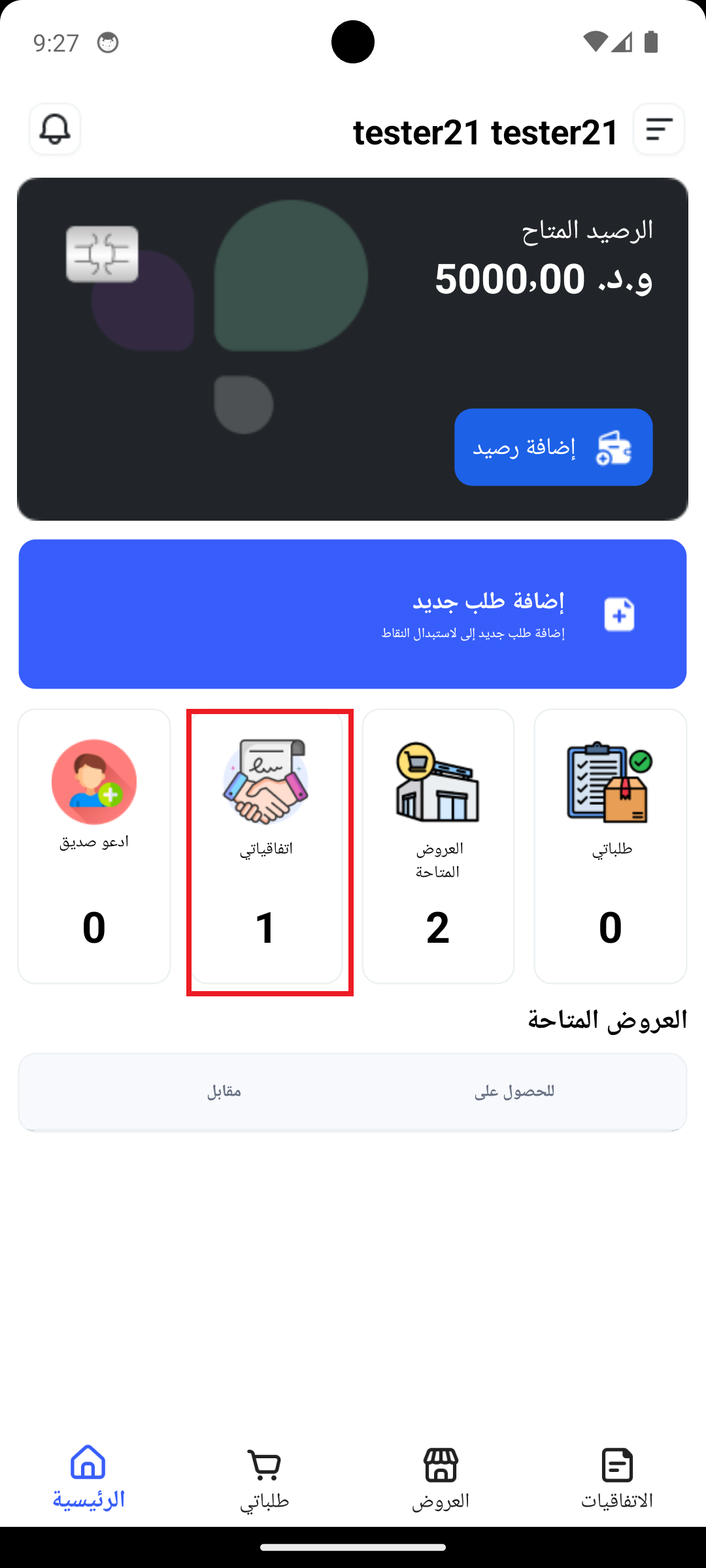Screen dimensions: 706x1568
Task: Tap the إضافة رصيد button
Action: (x=553, y=448)
